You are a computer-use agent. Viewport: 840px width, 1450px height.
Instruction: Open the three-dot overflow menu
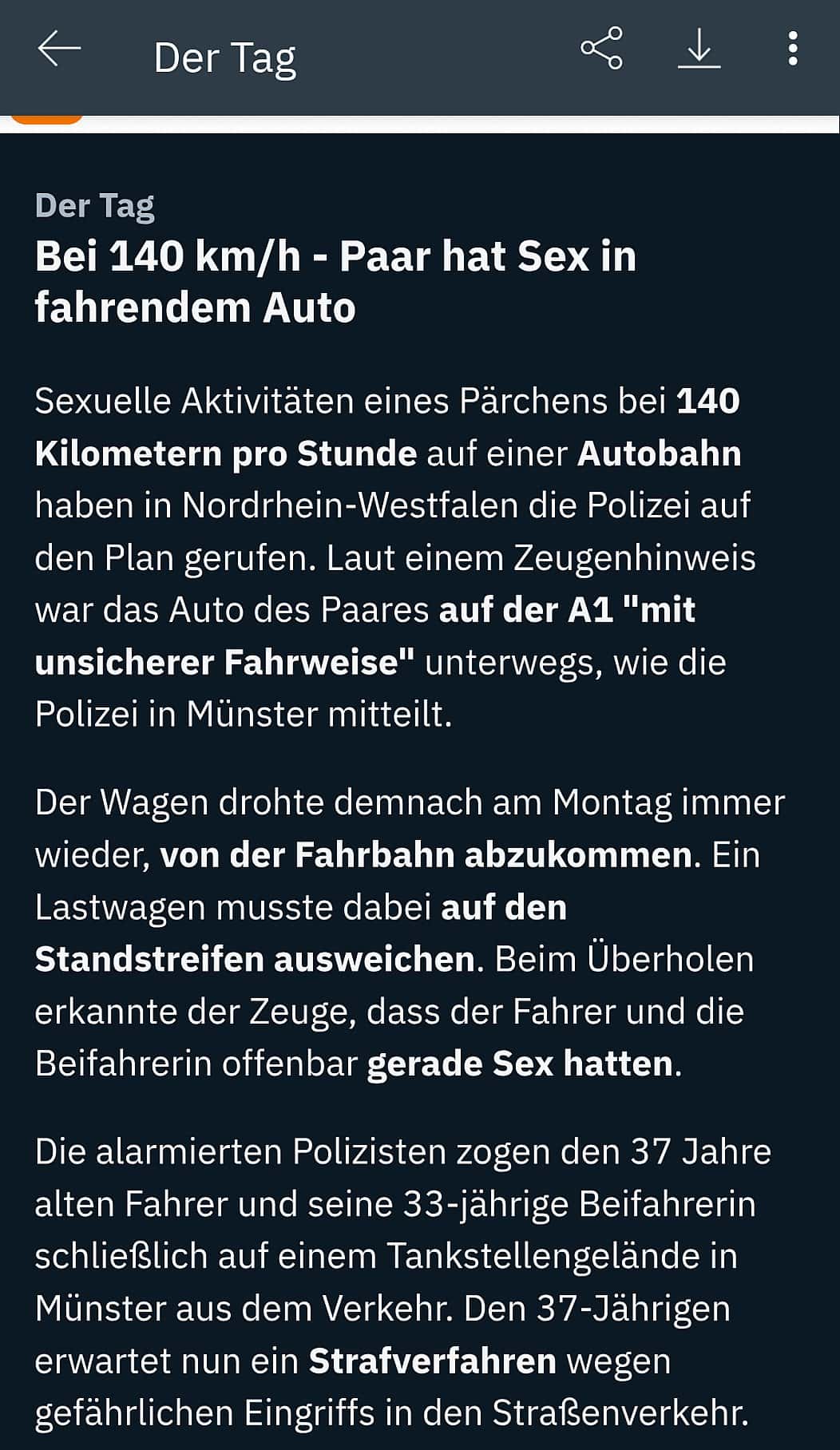coord(792,49)
